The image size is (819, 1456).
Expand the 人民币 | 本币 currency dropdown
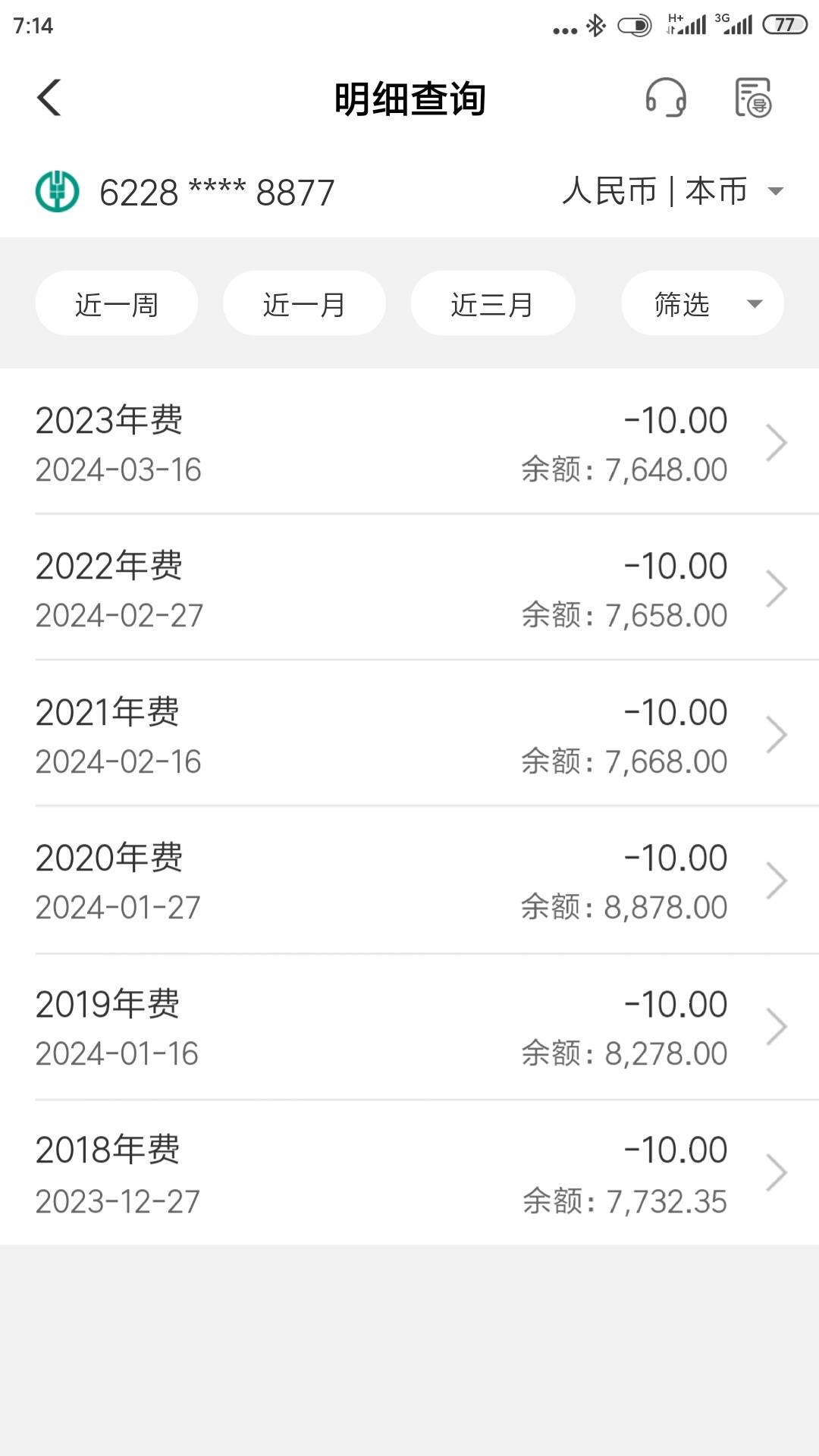(x=673, y=191)
